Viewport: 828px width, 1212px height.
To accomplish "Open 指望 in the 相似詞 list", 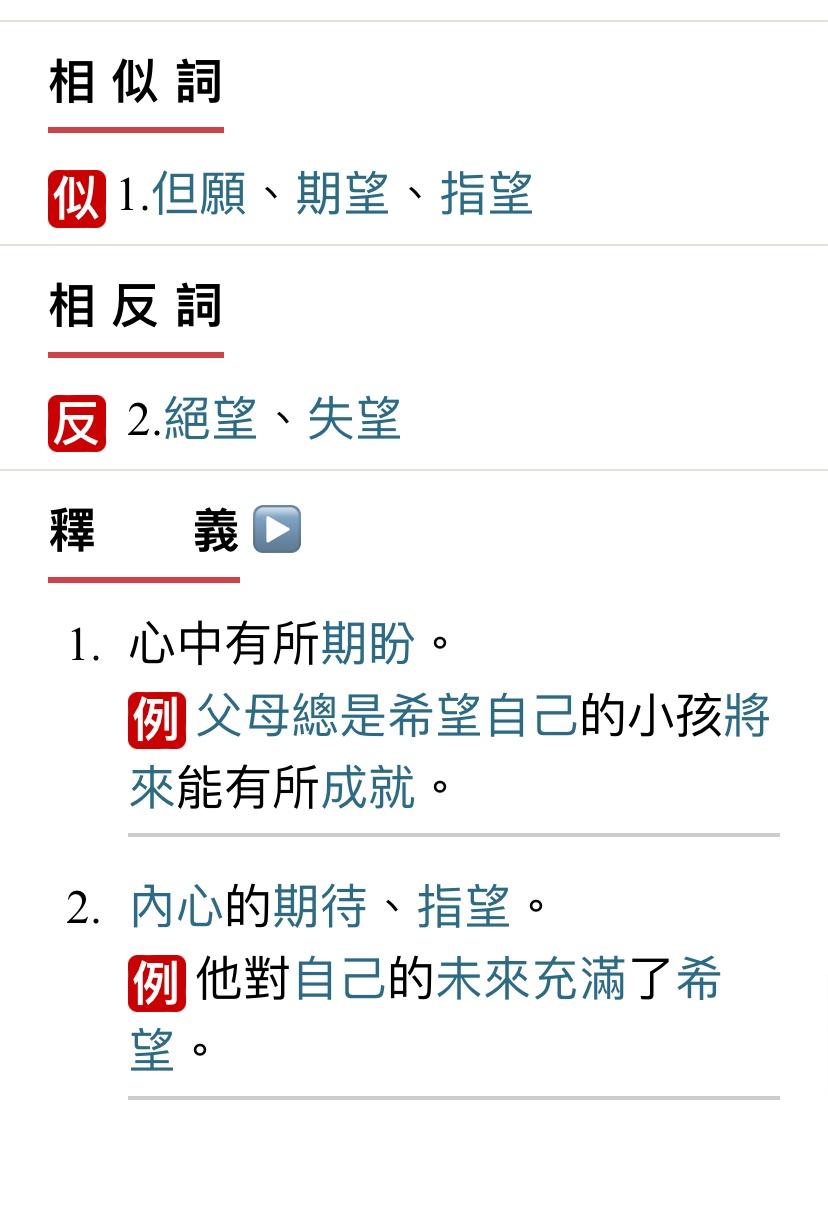I will [486, 194].
